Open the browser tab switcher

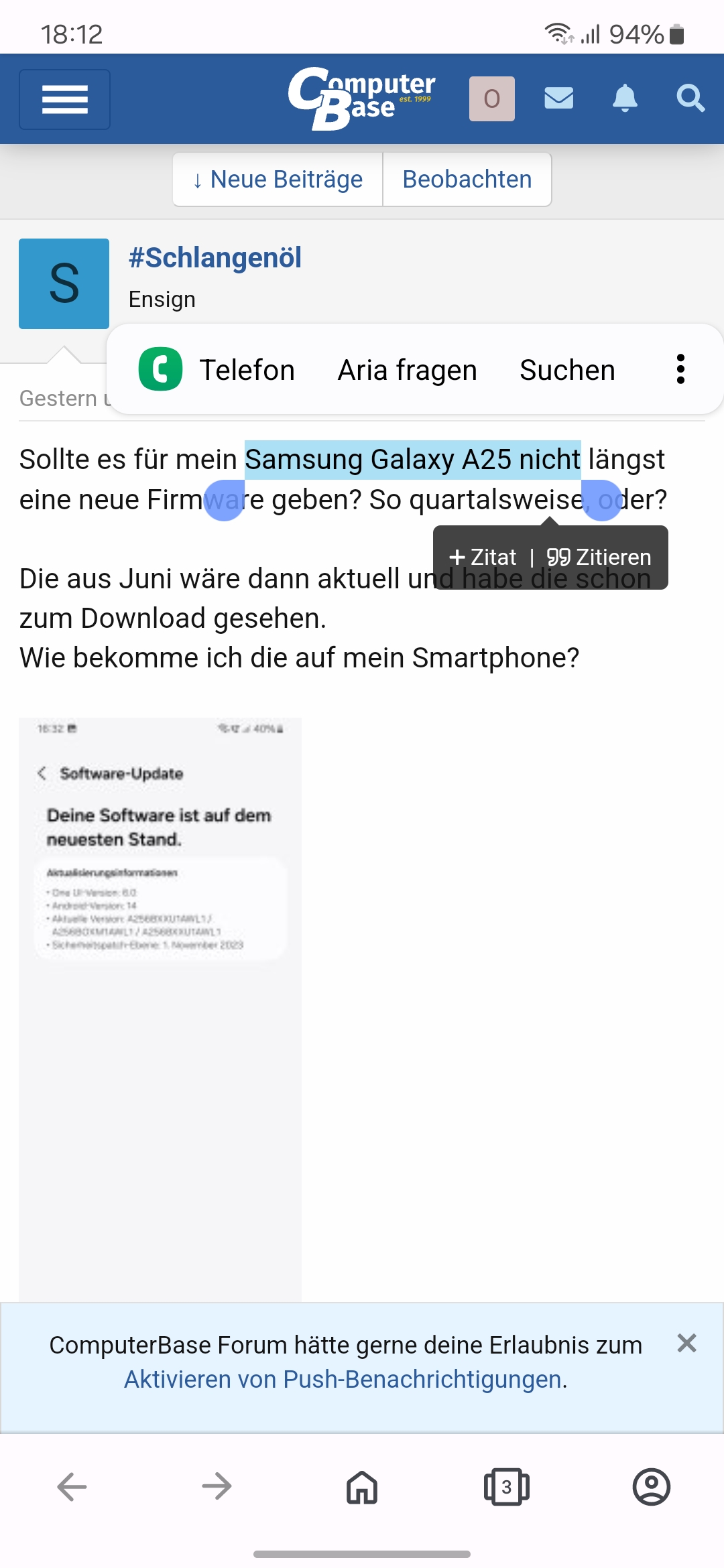507,1488
